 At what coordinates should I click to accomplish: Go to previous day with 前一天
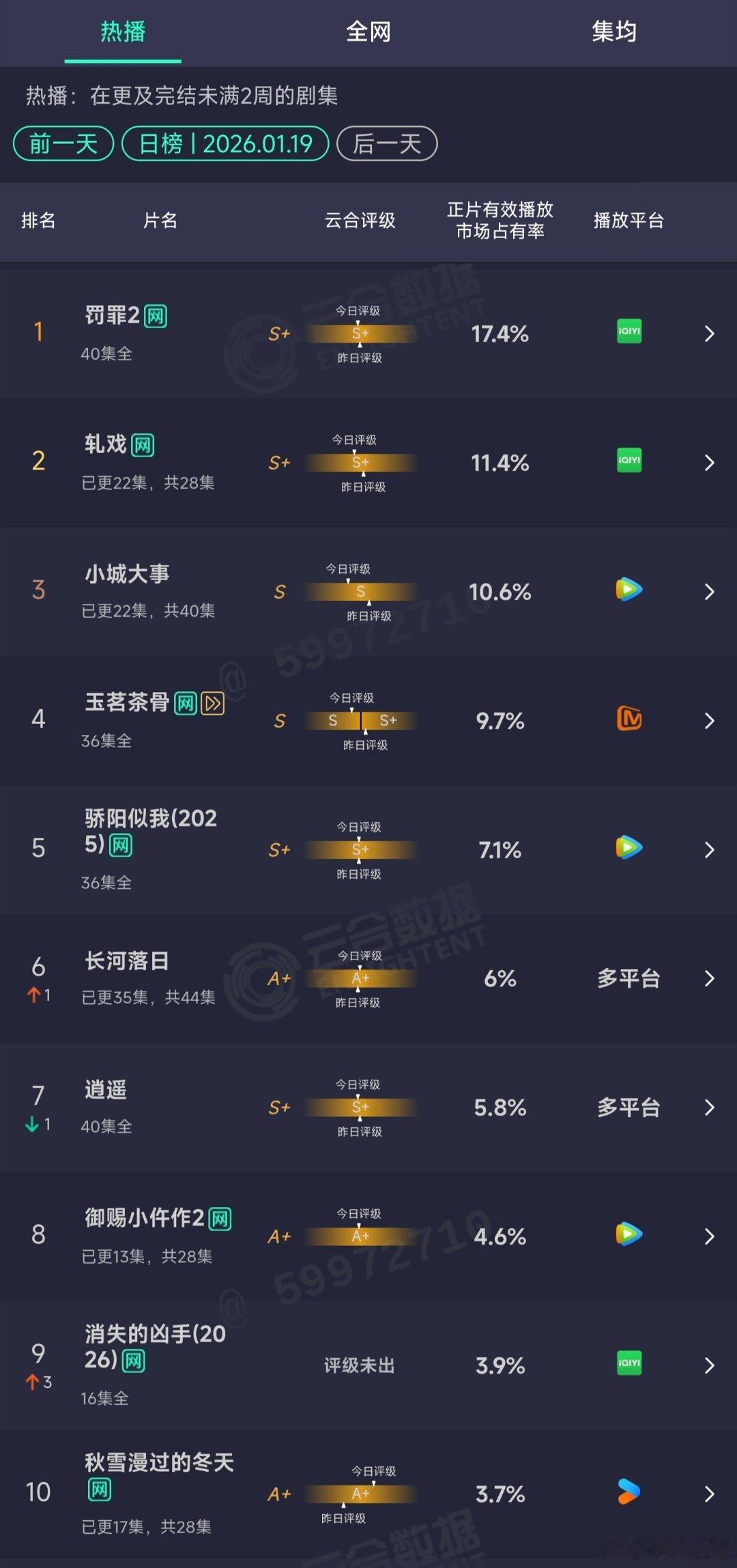tap(62, 143)
